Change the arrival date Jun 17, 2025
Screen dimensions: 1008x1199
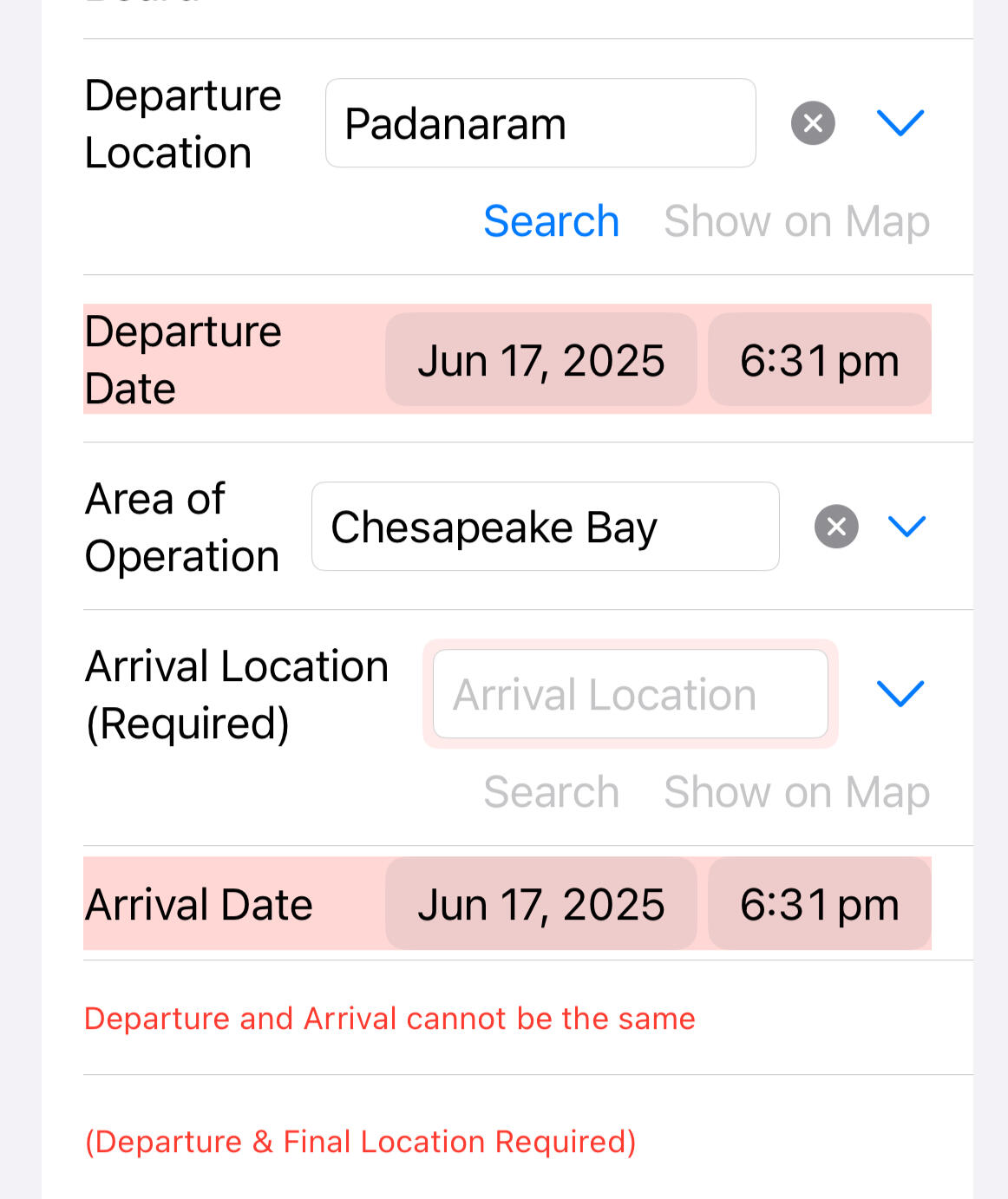540,904
